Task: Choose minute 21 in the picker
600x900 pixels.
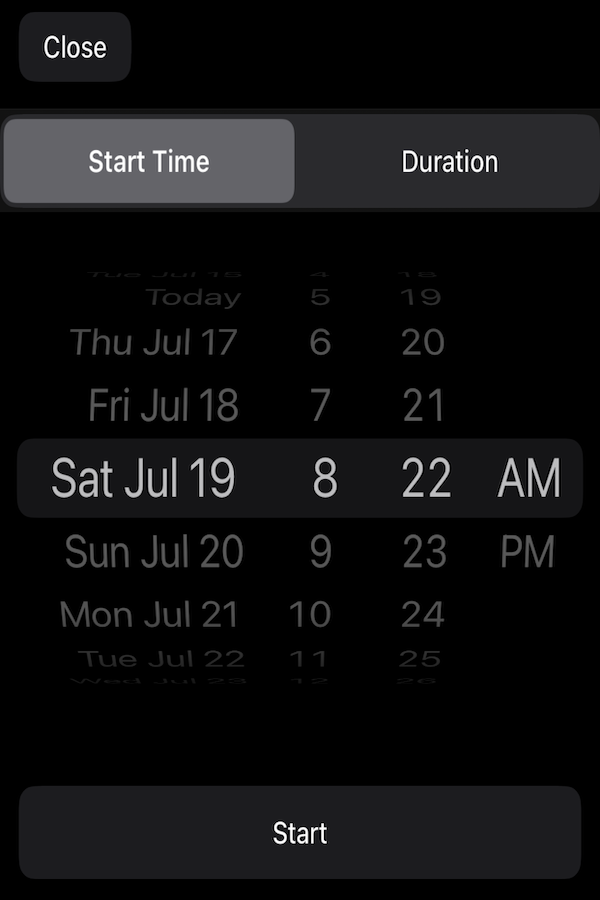Action: (x=423, y=406)
